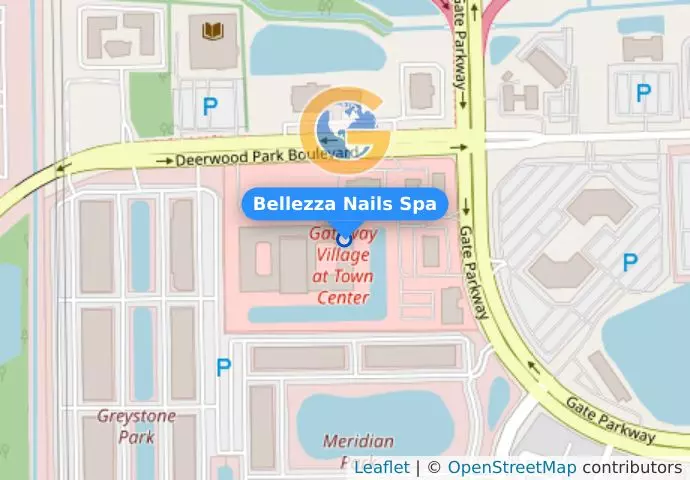Open the OpenStreetMap contributors link
Viewport: 690px width, 480px height.
pyautogui.click(x=511, y=468)
